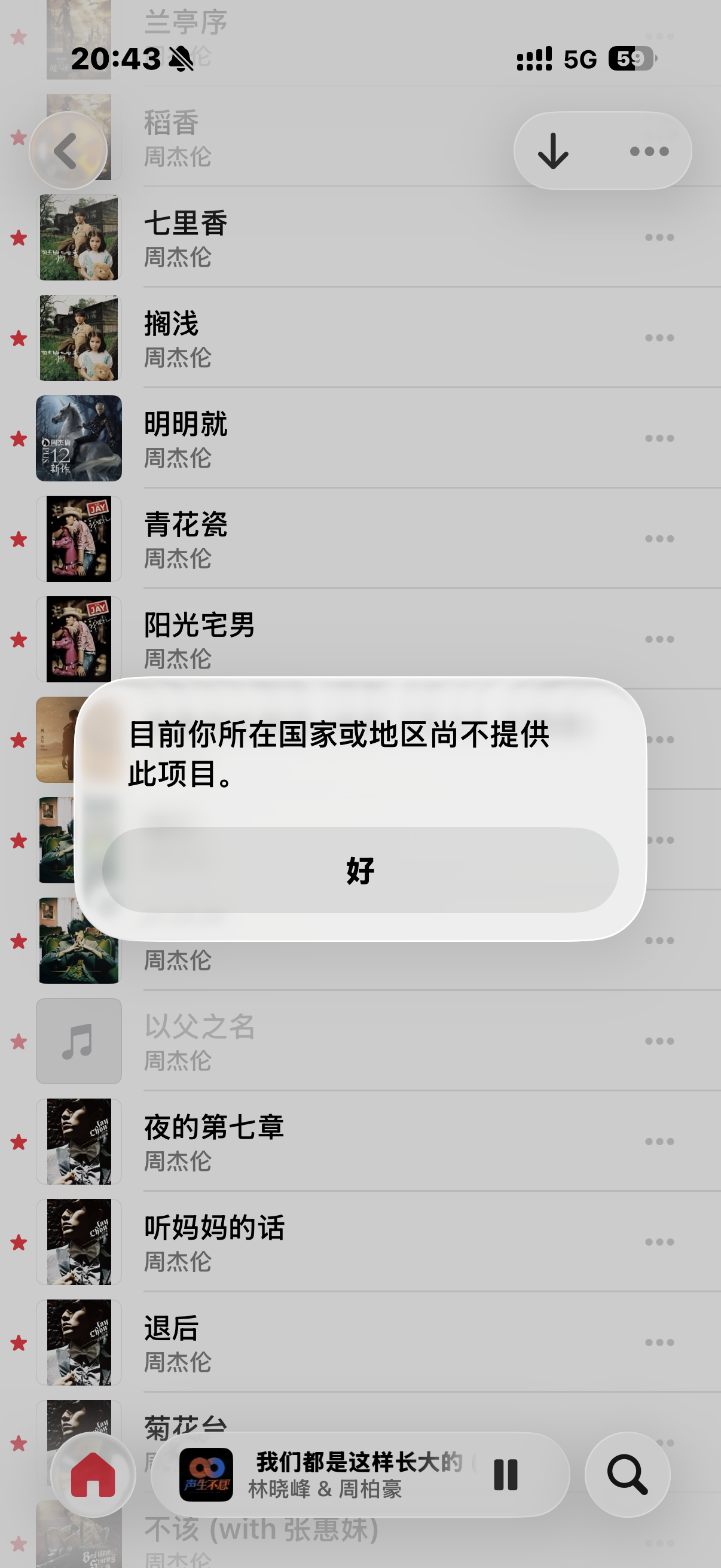Open more options for 以父之名
The width and height of the screenshot is (721, 1568).
(x=659, y=1041)
